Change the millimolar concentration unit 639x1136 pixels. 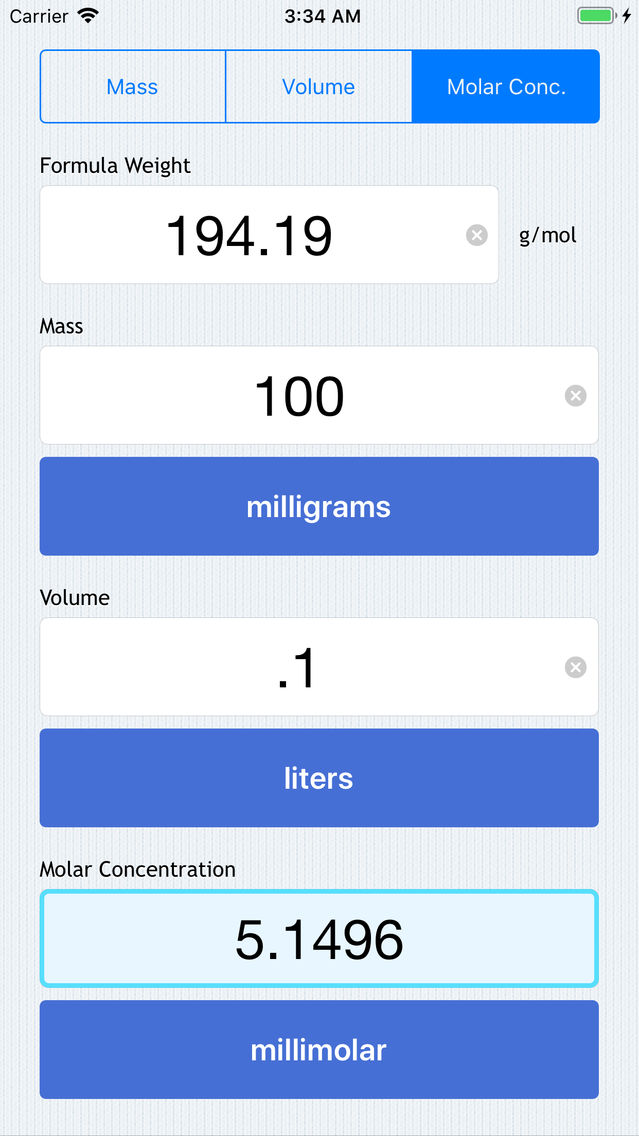tap(319, 1050)
